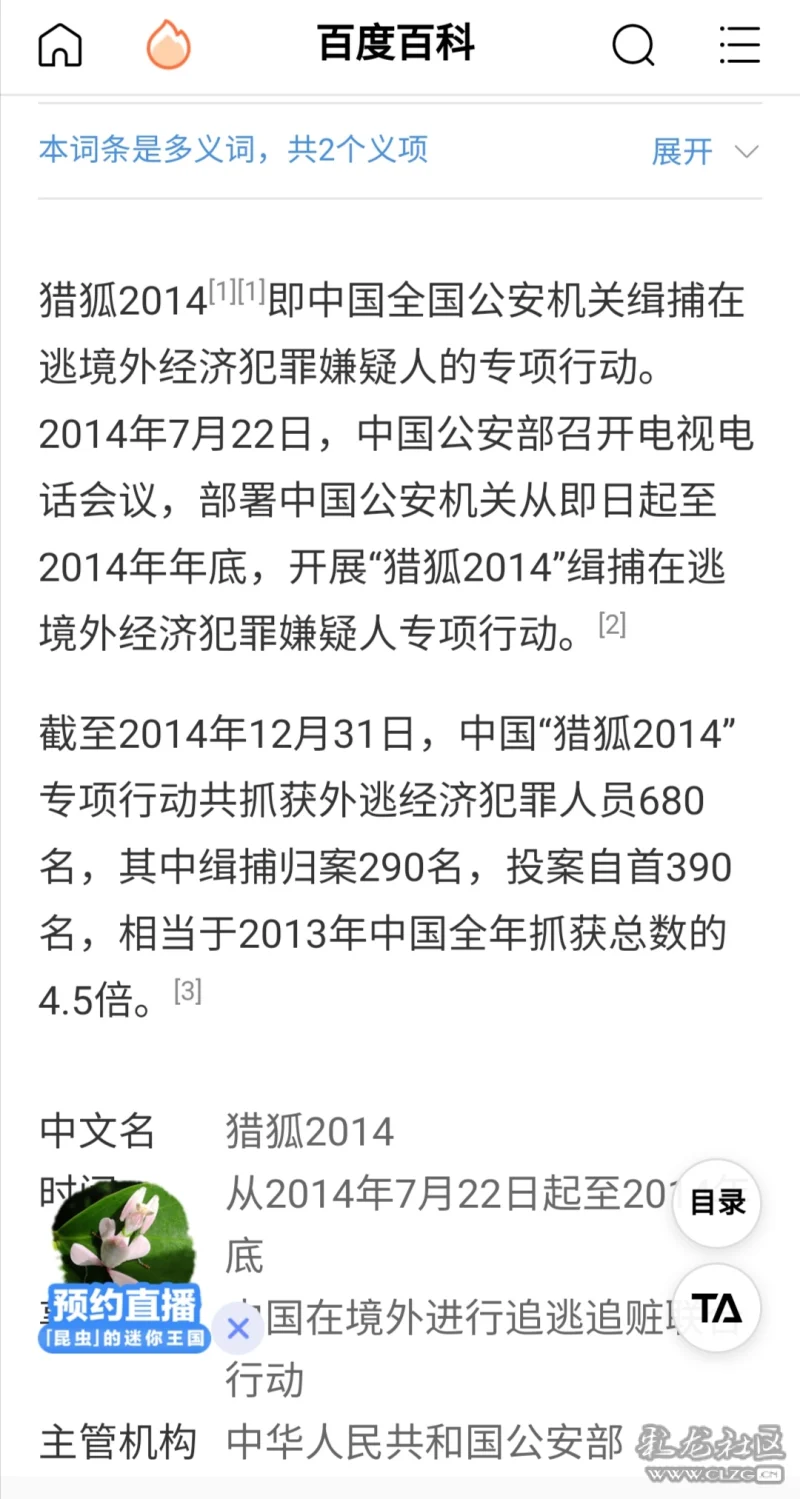
Task: Open the double [1] reference after 猎狐2014
Action: pyautogui.click(x=237, y=292)
